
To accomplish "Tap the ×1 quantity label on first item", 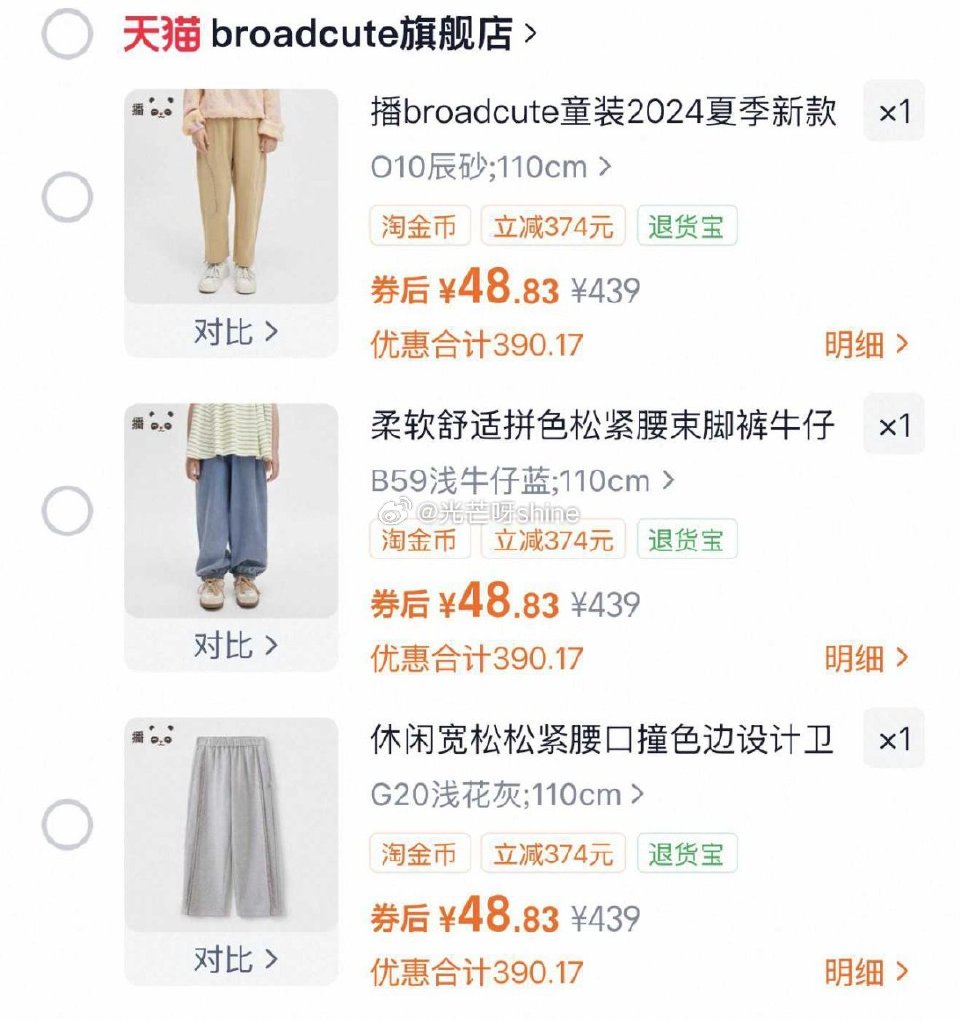I will pyautogui.click(x=893, y=112).
